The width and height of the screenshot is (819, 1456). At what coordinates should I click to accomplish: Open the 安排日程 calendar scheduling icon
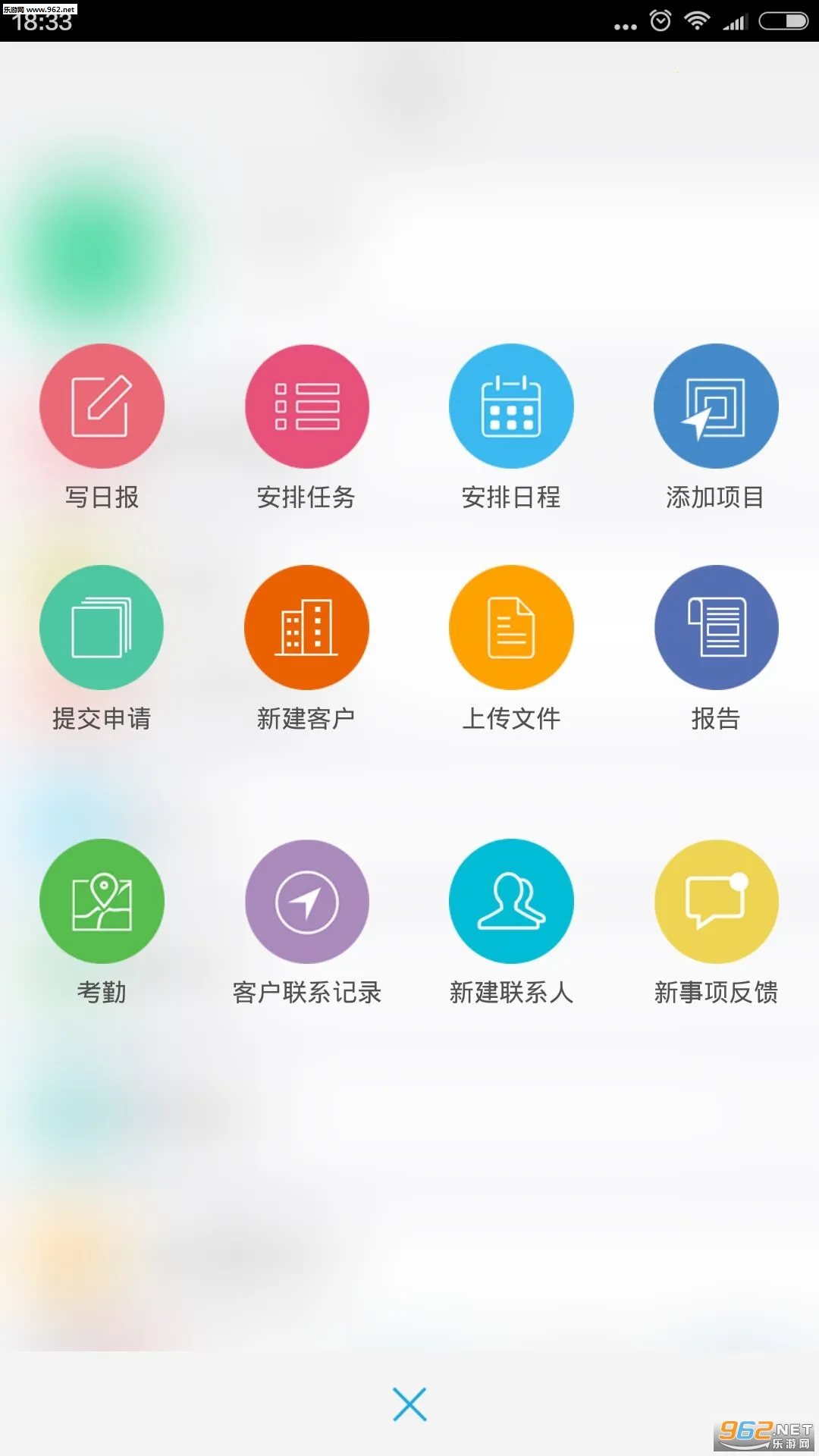[x=512, y=406]
